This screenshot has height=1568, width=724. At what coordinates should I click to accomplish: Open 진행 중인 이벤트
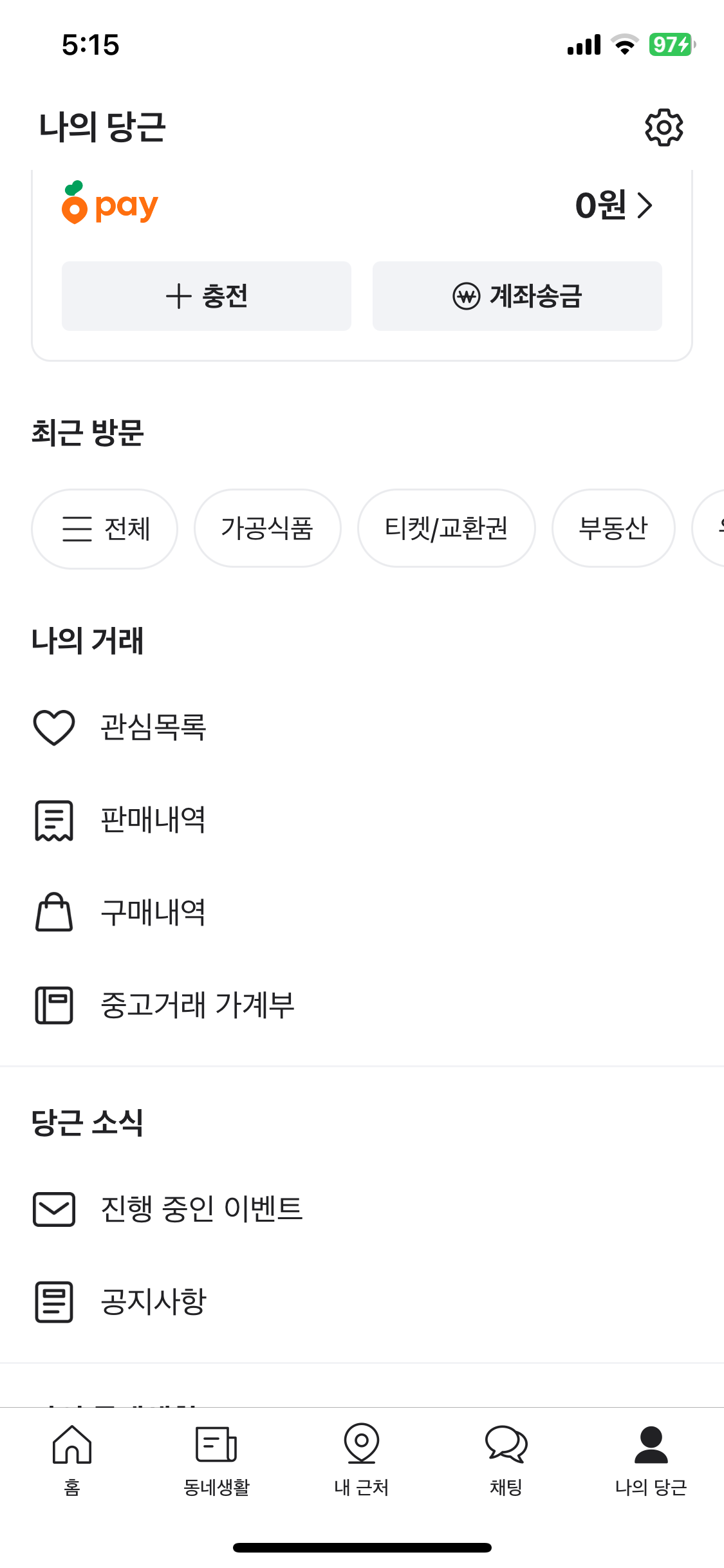click(x=201, y=1209)
